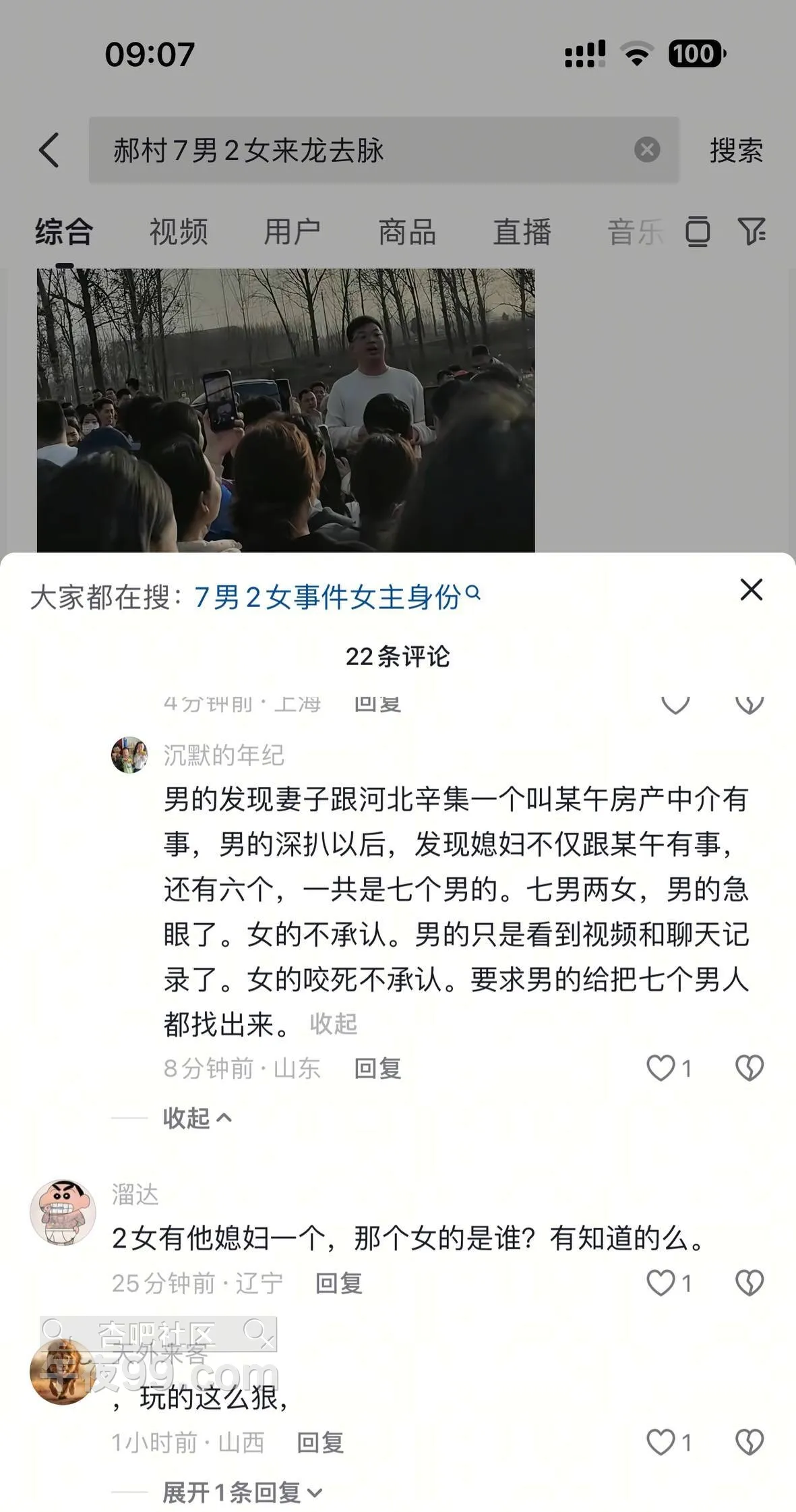Expand 展开1条回复
This screenshot has width=796, height=1512.
point(241,1492)
